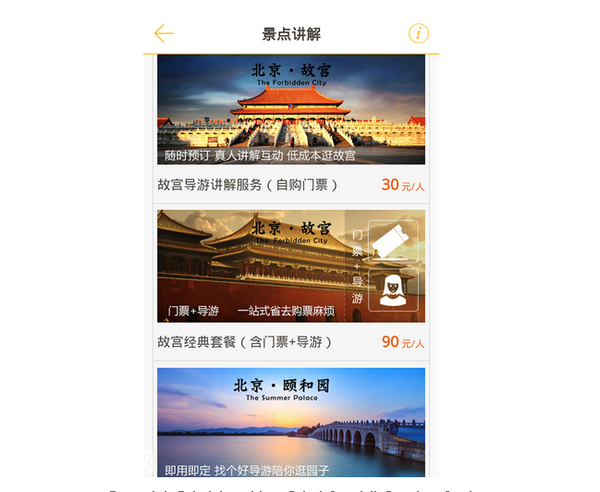Go back using the arrow icon
This screenshot has height=492, width=600.
pyautogui.click(x=164, y=33)
